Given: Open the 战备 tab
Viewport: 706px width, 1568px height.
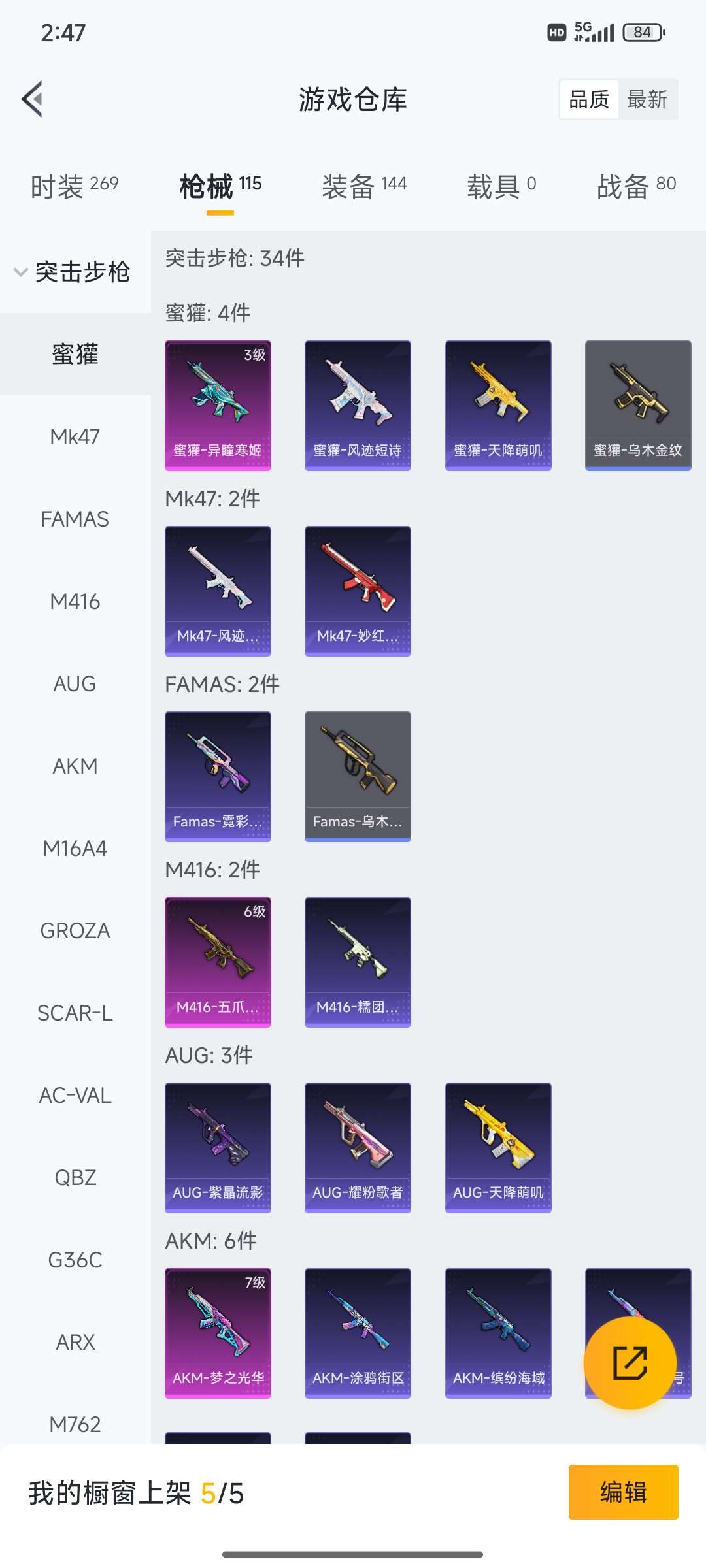Looking at the screenshot, I should (x=636, y=186).
